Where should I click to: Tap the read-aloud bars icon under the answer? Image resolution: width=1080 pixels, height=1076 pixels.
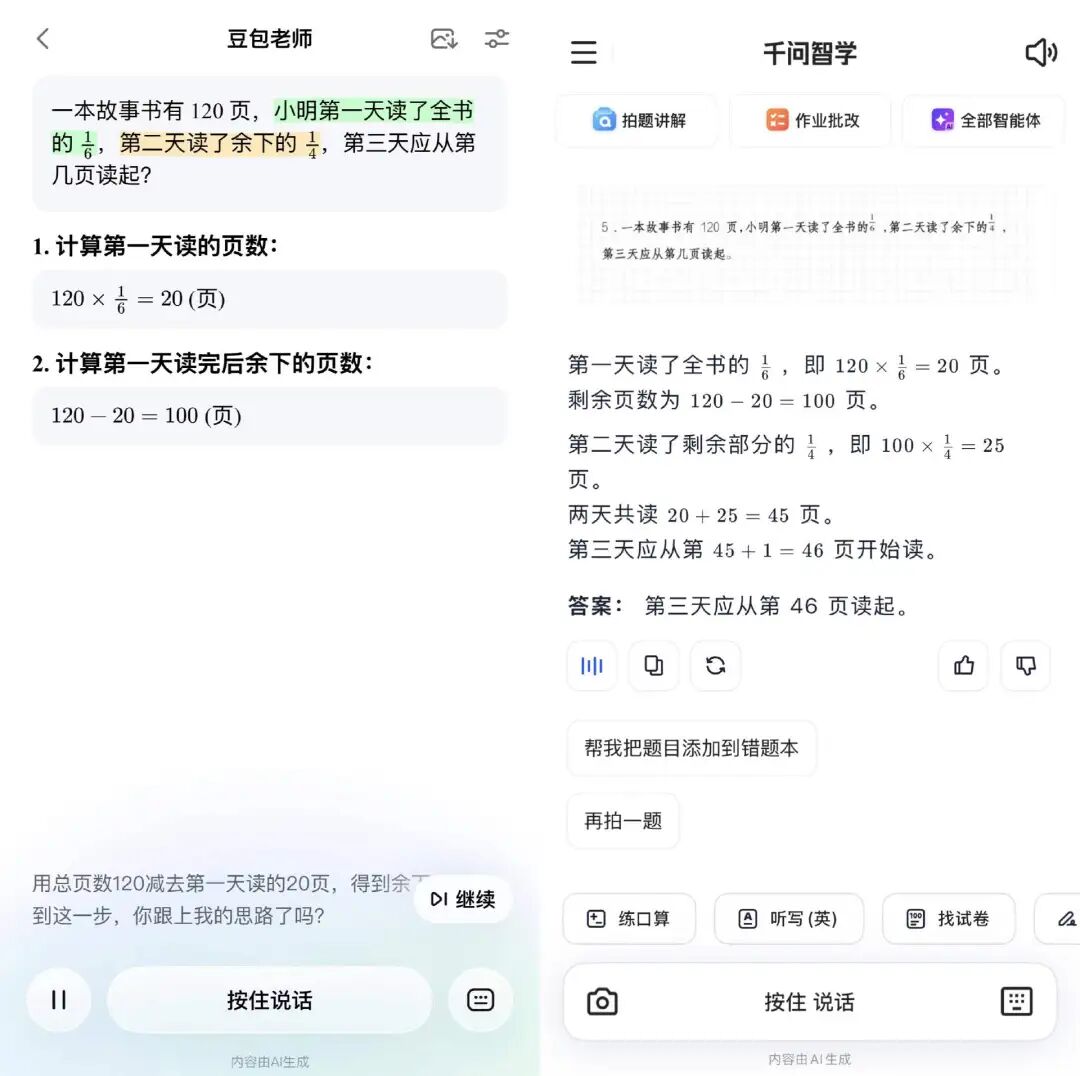[592, 666]
